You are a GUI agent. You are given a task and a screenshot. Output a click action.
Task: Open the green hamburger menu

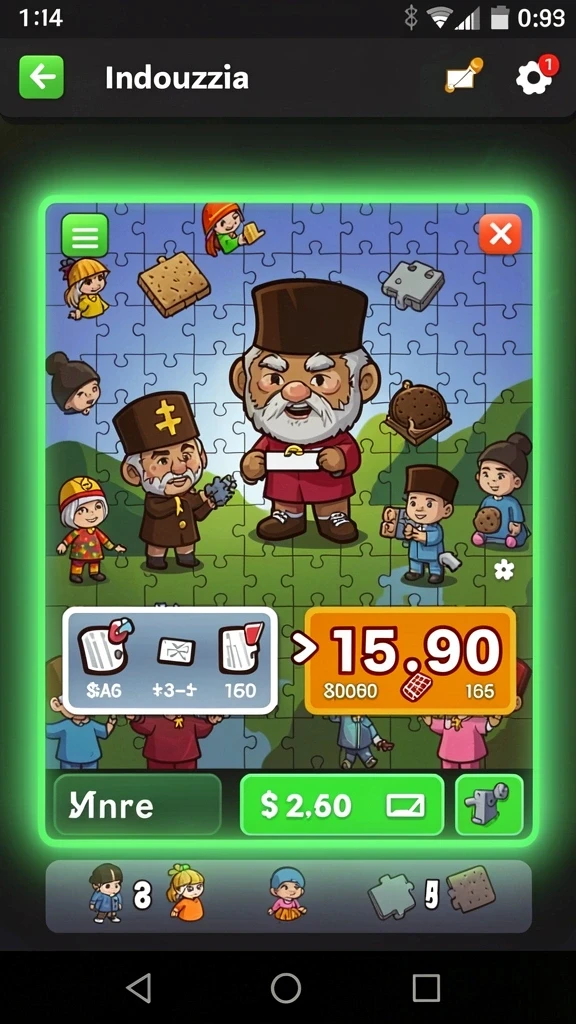click(x=85, y=235)
